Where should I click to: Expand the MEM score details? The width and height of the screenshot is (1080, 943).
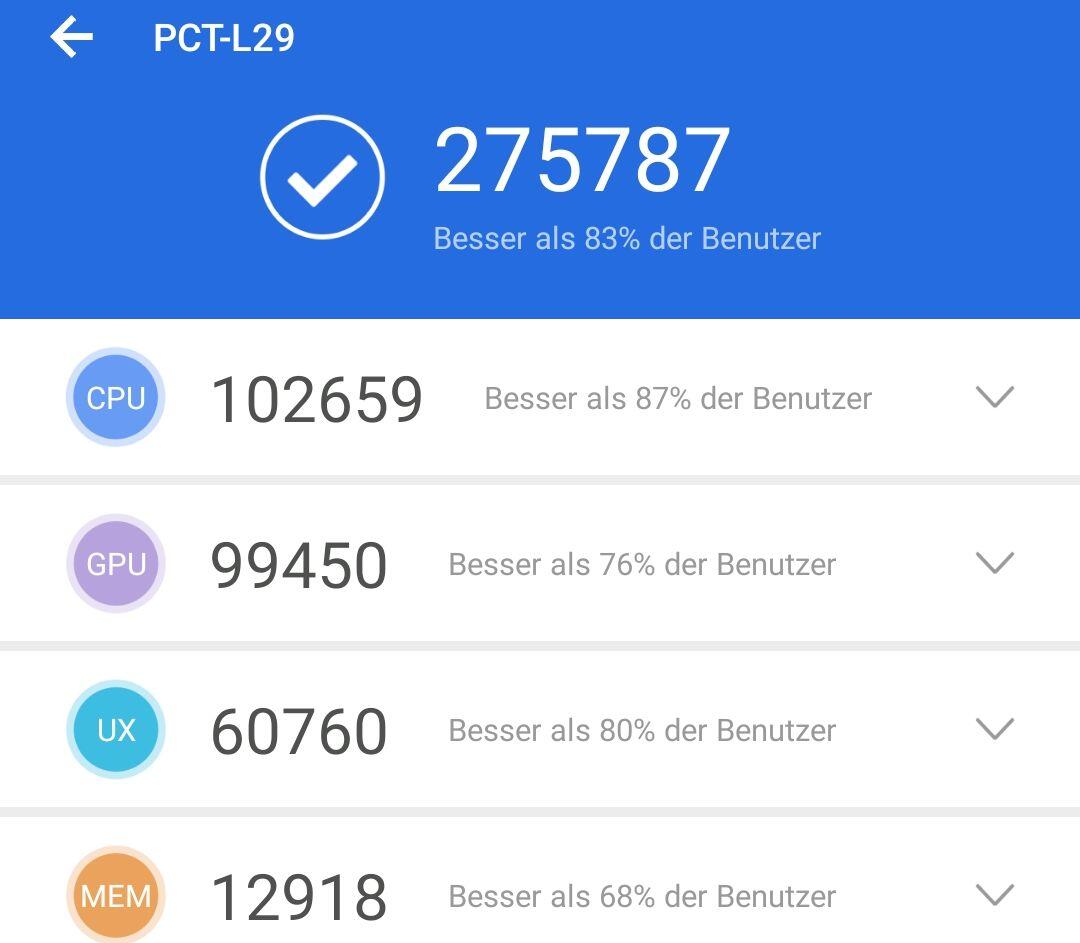(994, 894)
